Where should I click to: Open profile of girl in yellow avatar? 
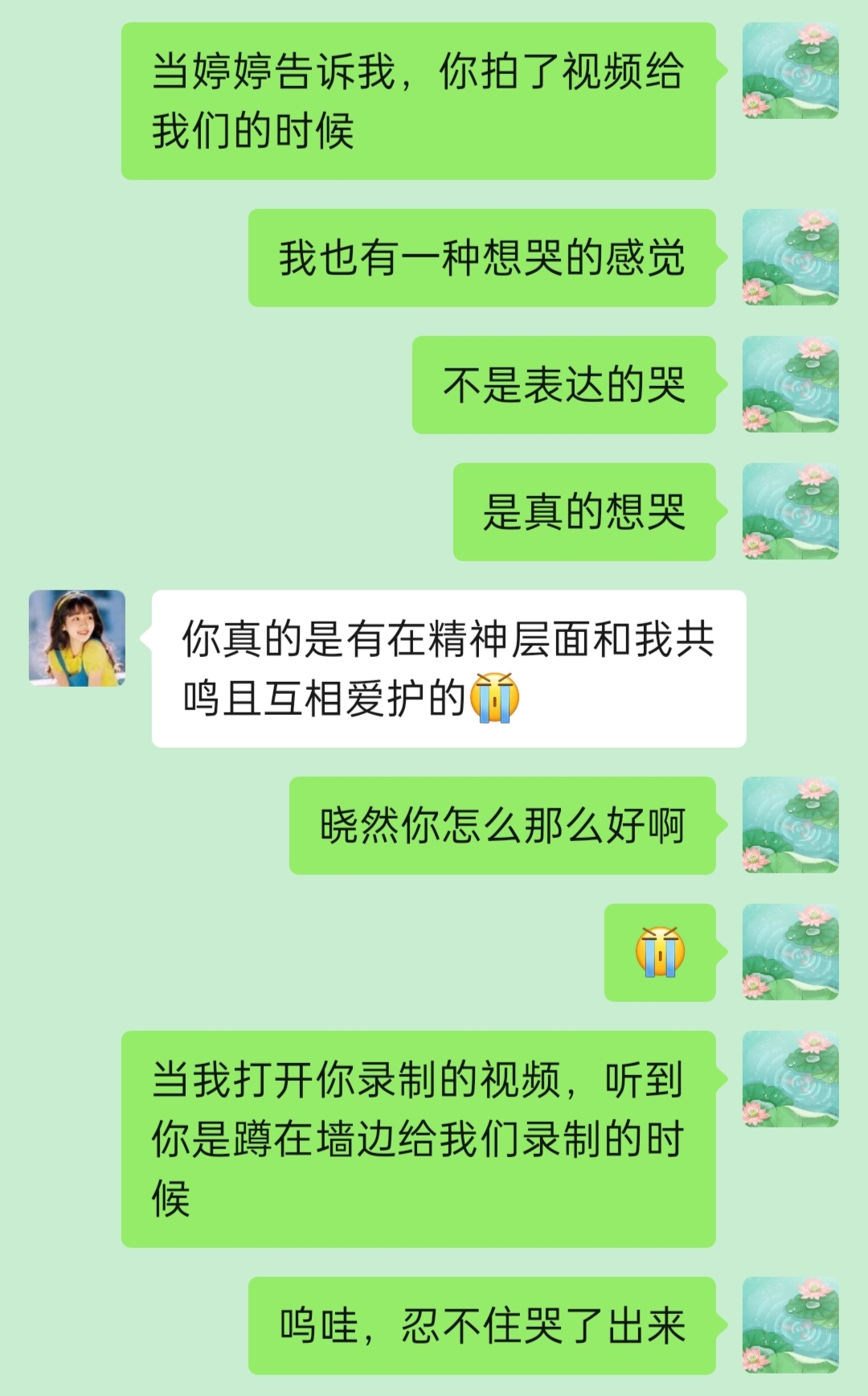click(77, 638)
